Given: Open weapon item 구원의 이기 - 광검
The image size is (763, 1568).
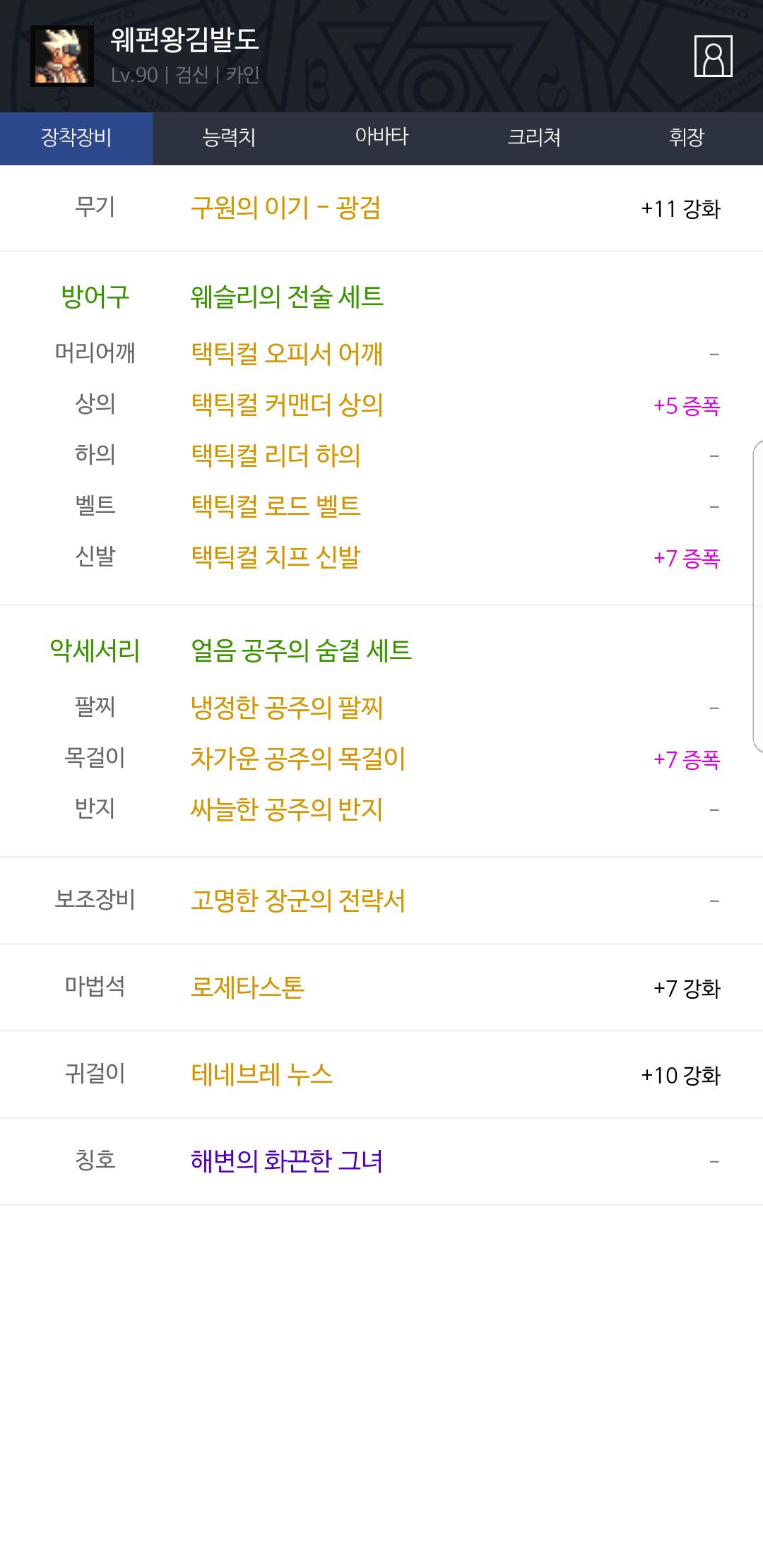Looking at the screenshot, I should pyautogui.click(x=285, y=208).
